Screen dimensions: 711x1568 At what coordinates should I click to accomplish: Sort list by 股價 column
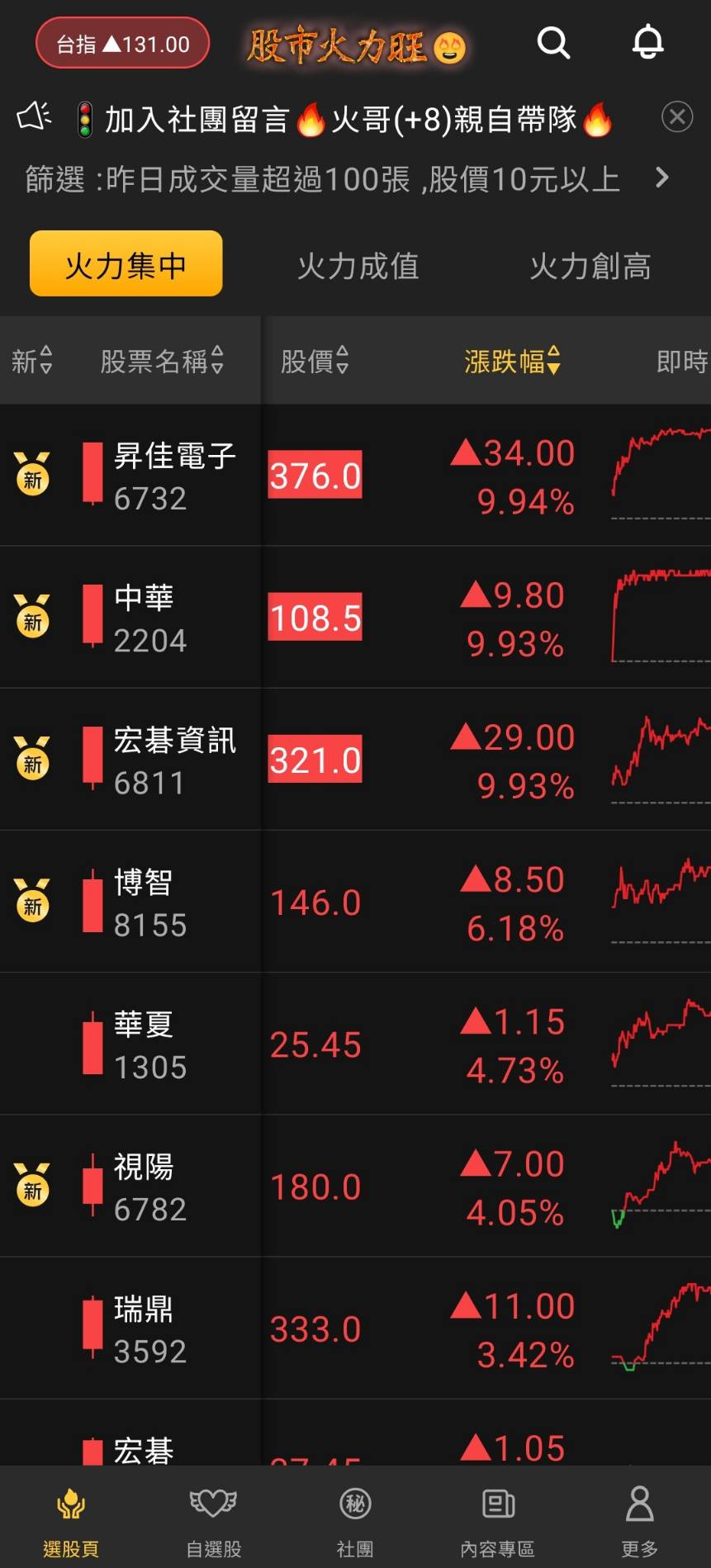315,361
